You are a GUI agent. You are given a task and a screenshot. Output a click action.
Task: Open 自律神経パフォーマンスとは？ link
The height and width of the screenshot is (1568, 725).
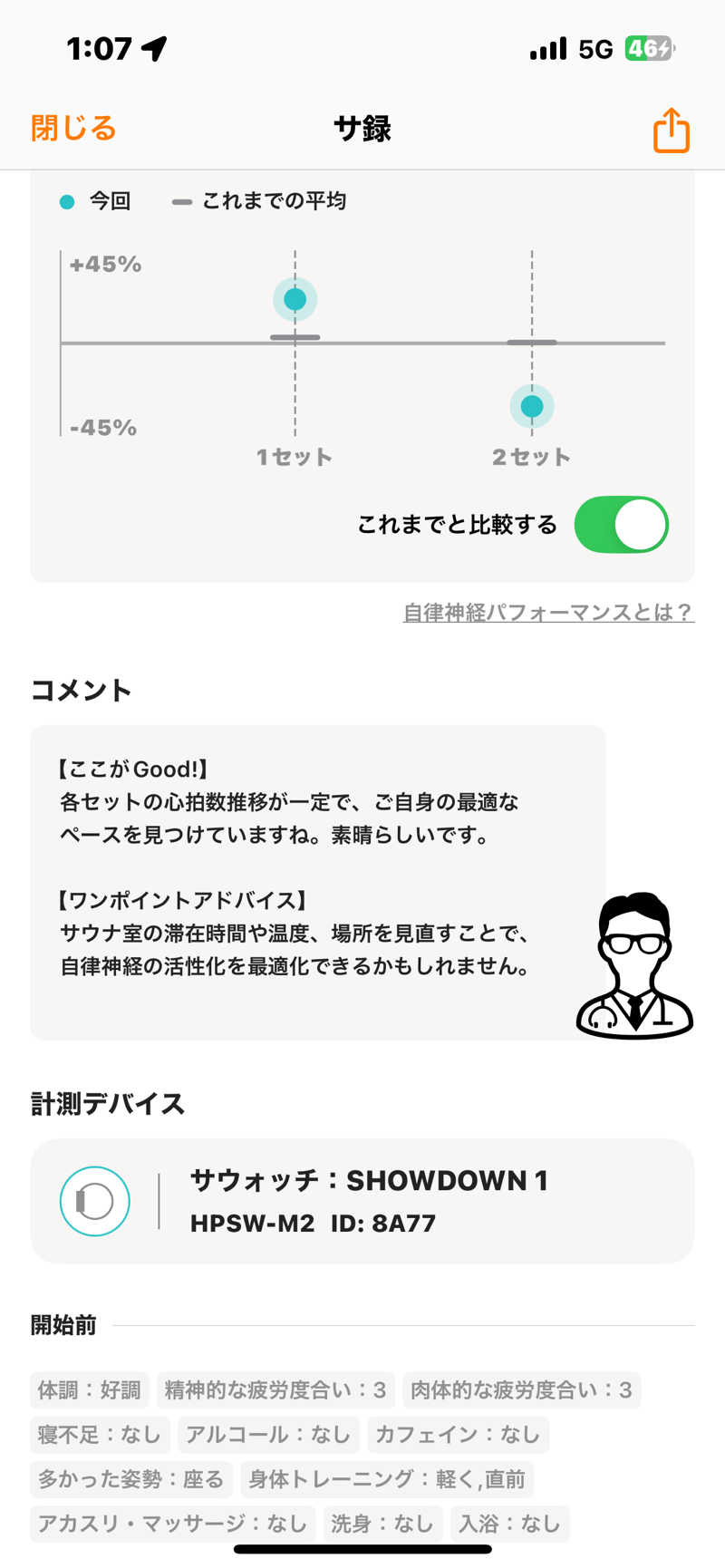pos(548,613)
